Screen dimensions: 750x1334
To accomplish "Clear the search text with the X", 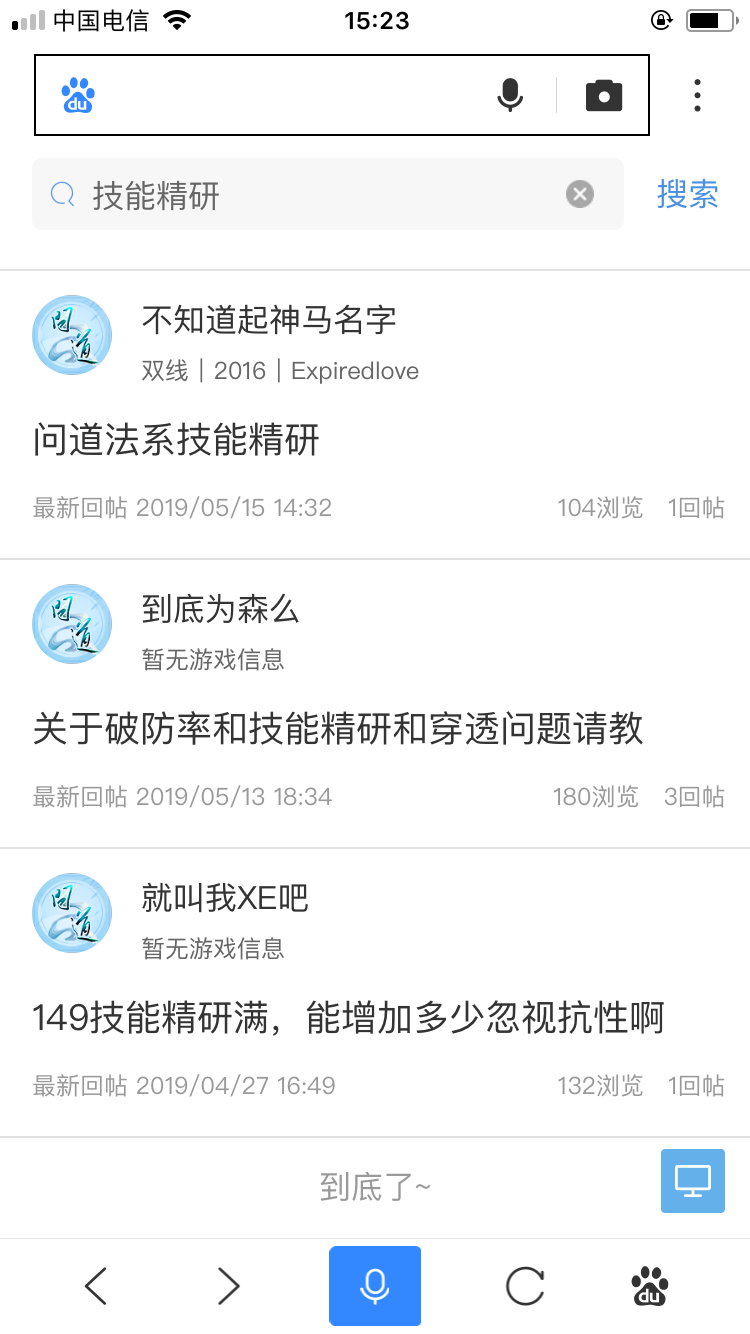I will pos(580,194).
